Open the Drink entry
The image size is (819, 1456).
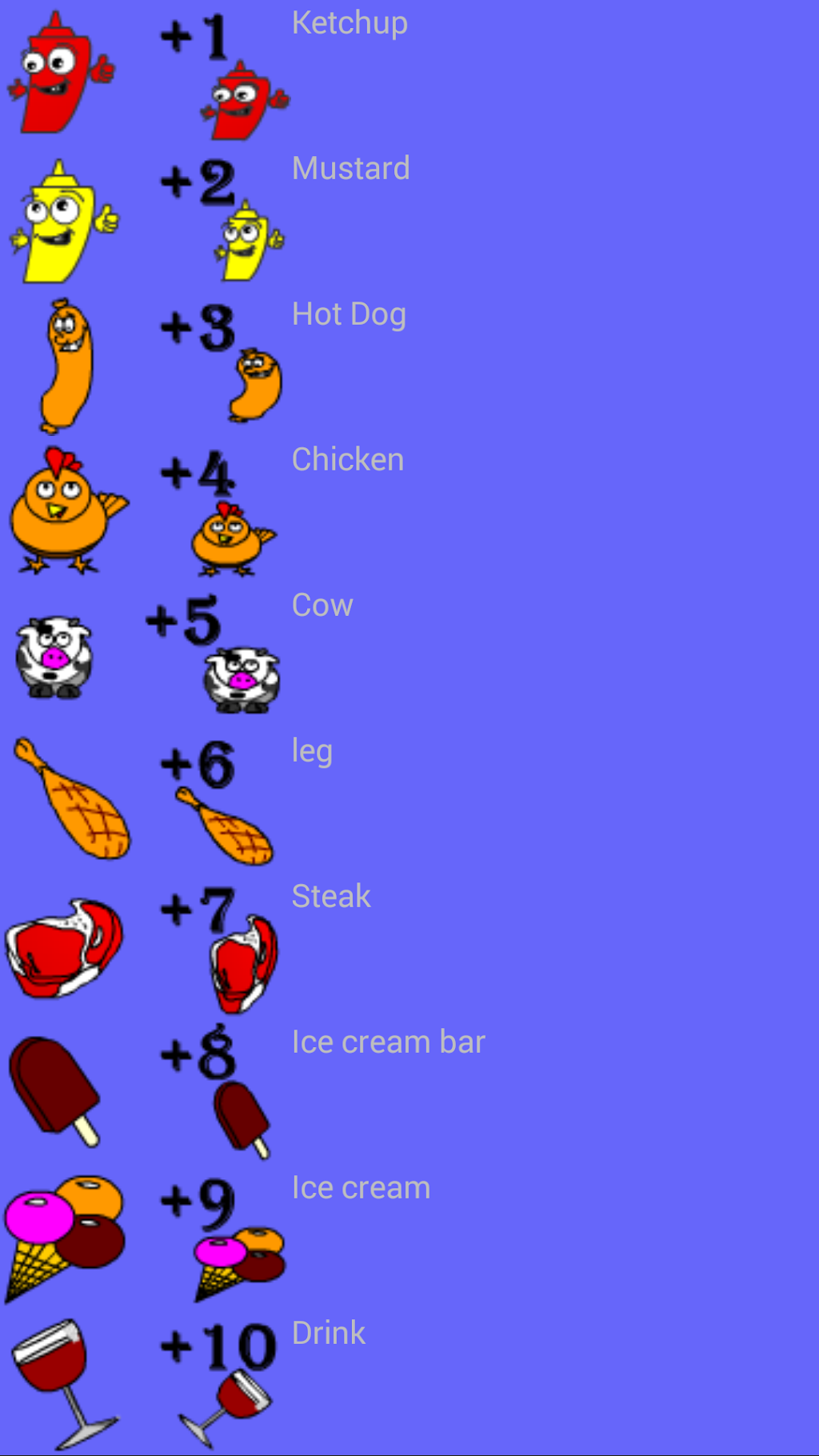pos(409,1383)
